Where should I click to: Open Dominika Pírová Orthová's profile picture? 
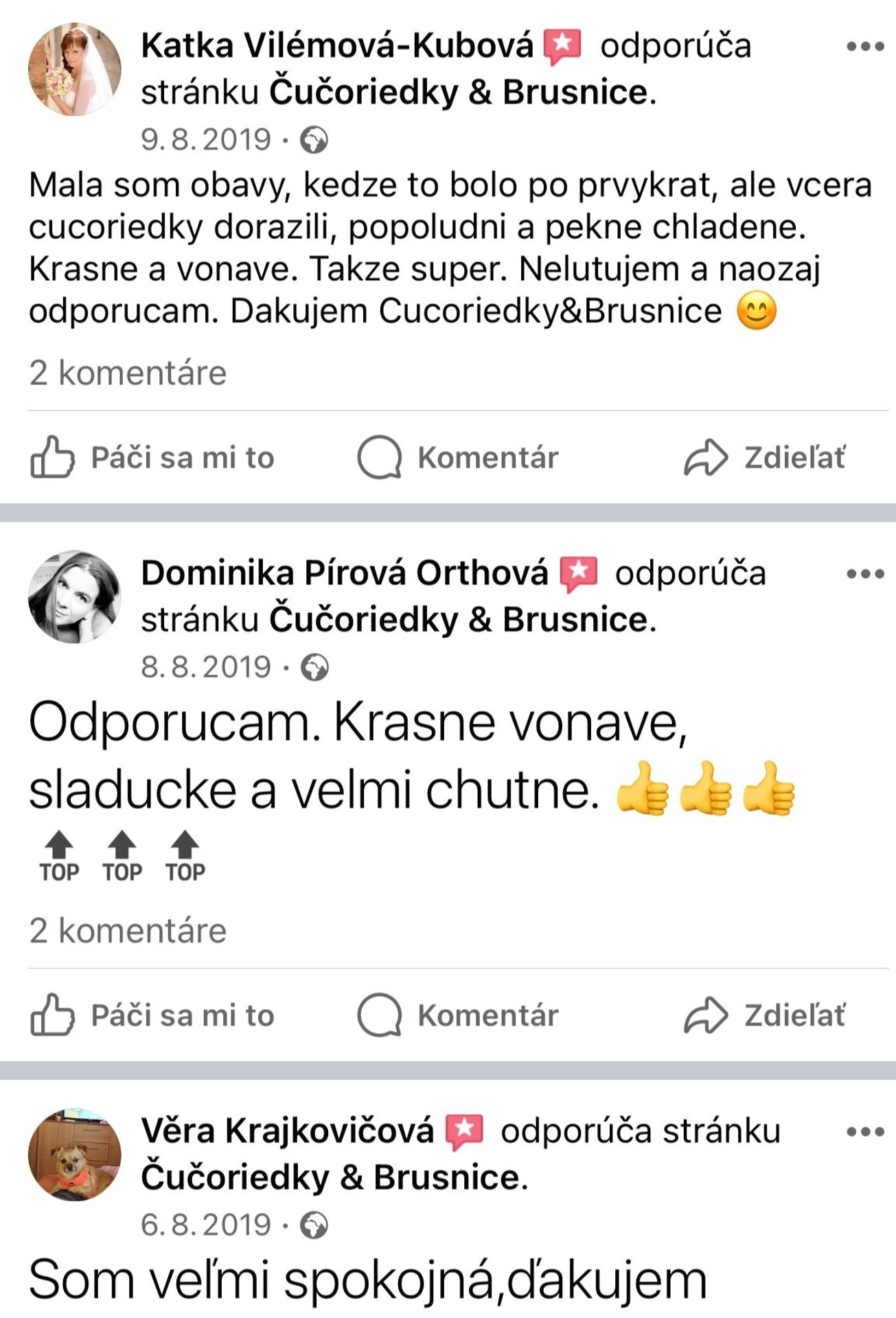(x=74, y=597)
